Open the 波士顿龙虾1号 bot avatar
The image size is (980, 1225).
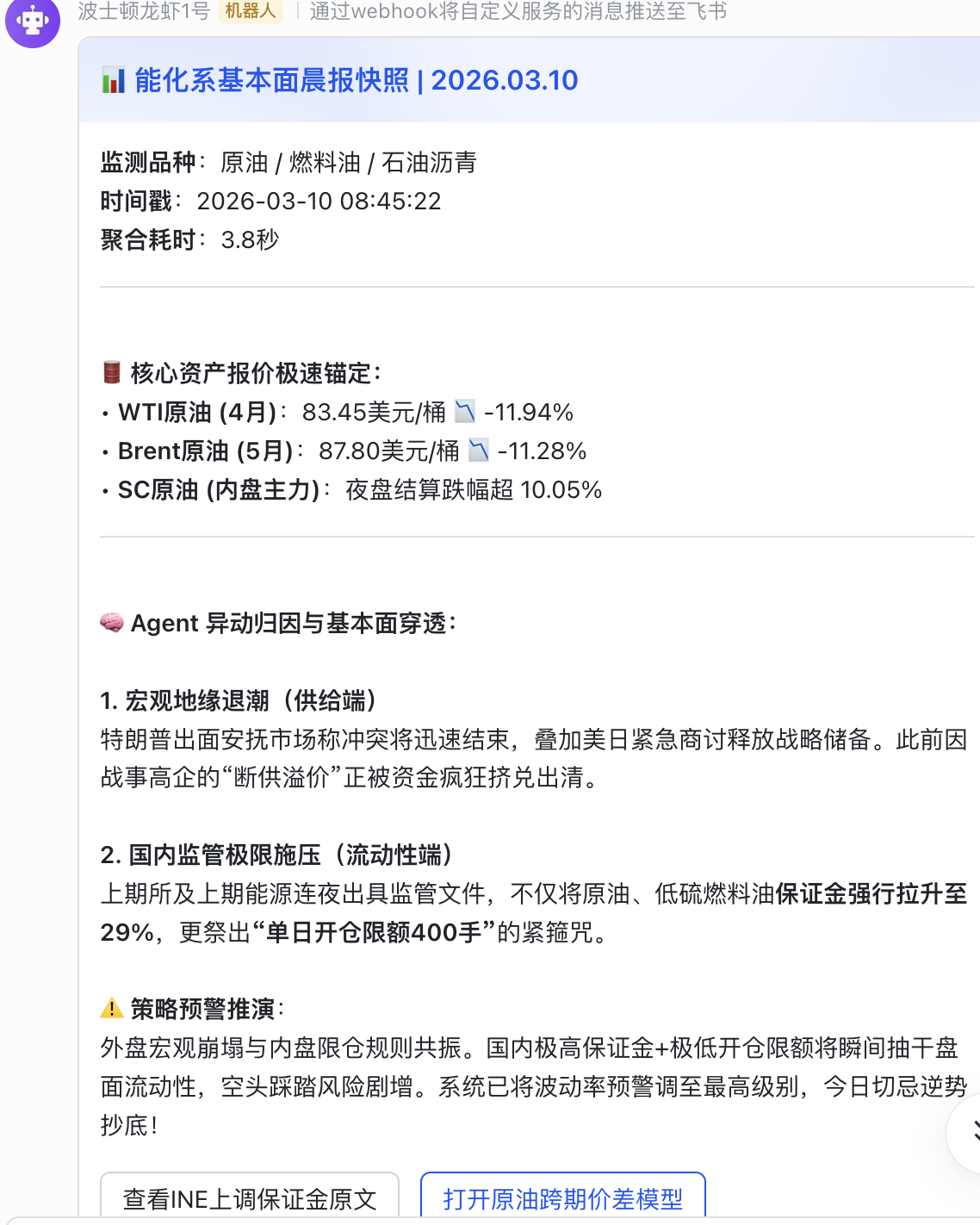(33, 21)
